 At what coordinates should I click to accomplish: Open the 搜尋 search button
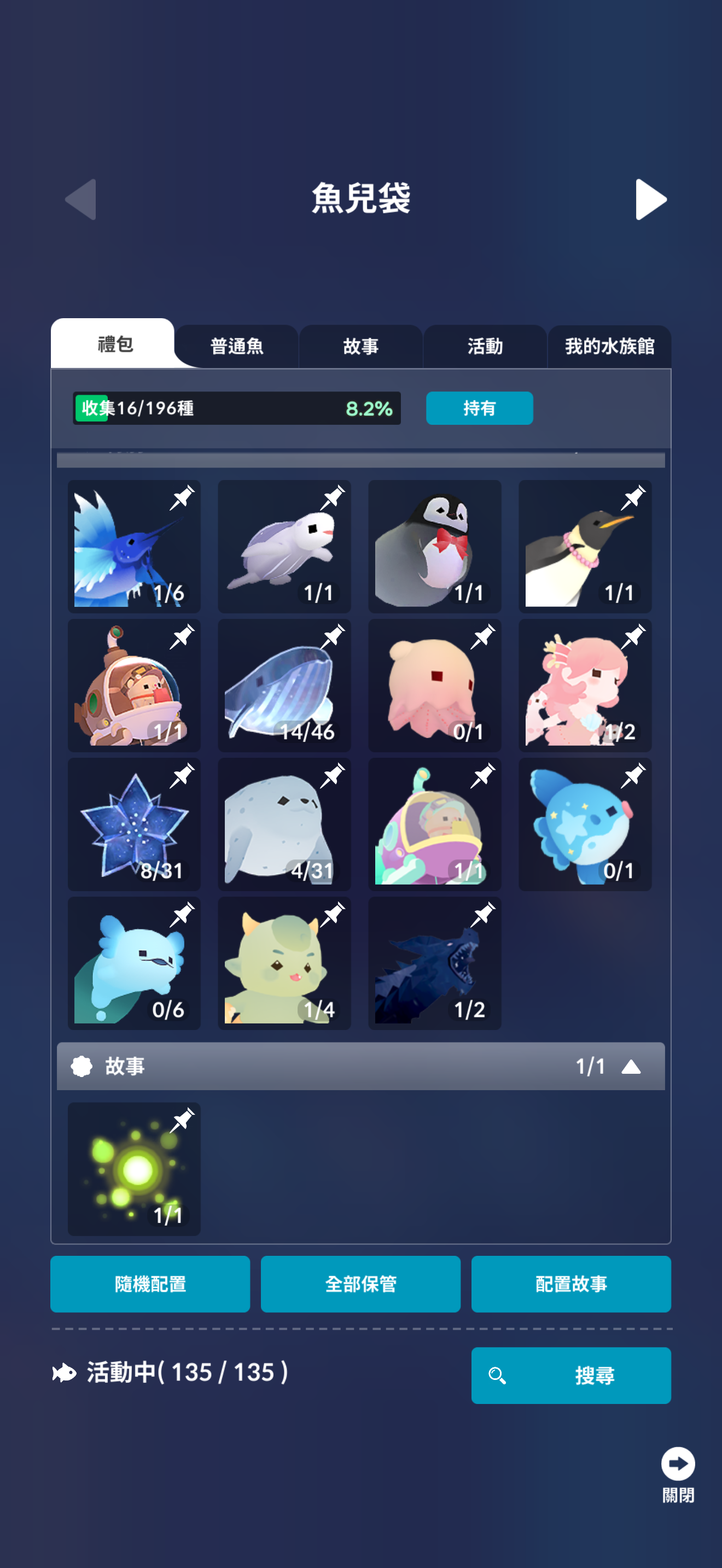point(570,1375)
